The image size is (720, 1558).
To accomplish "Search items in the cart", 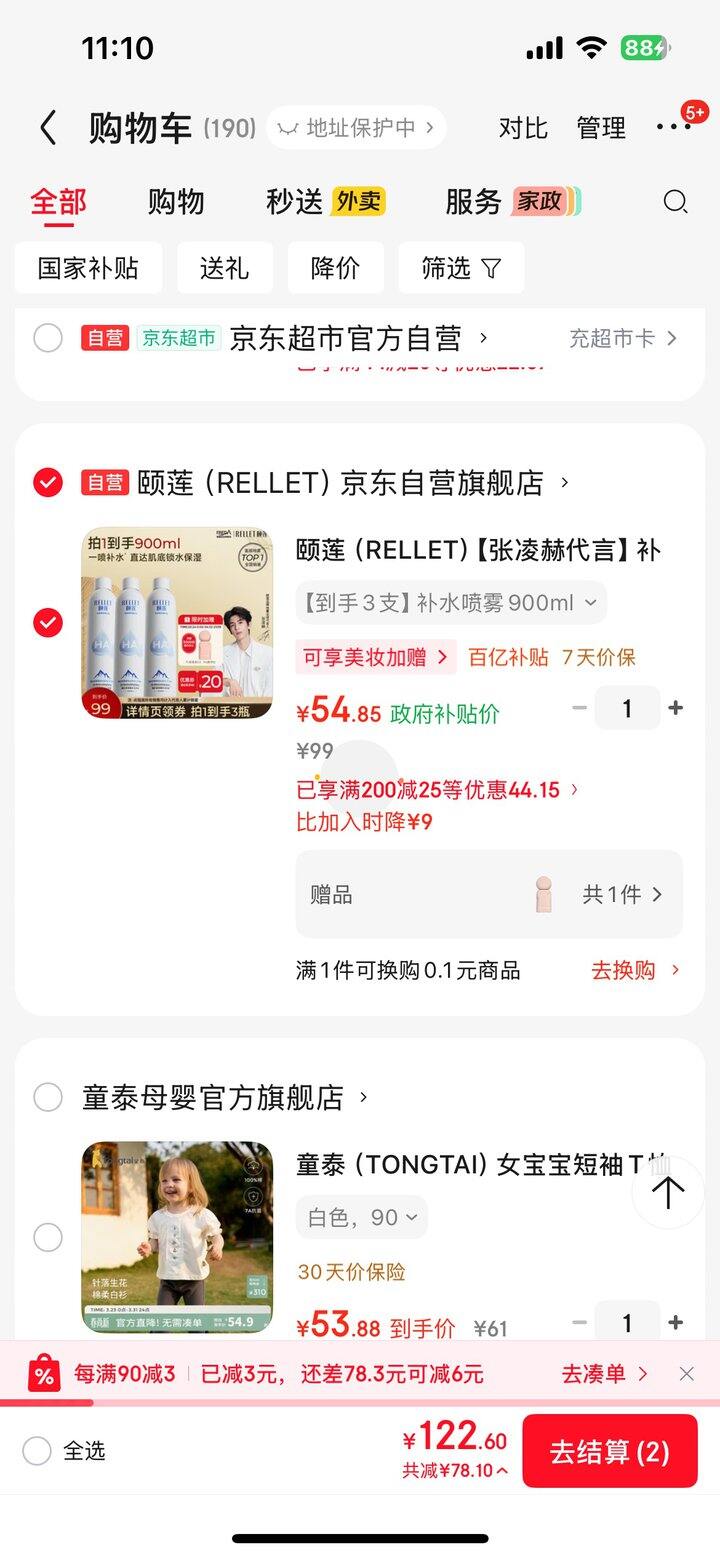I will click(676, 202).
